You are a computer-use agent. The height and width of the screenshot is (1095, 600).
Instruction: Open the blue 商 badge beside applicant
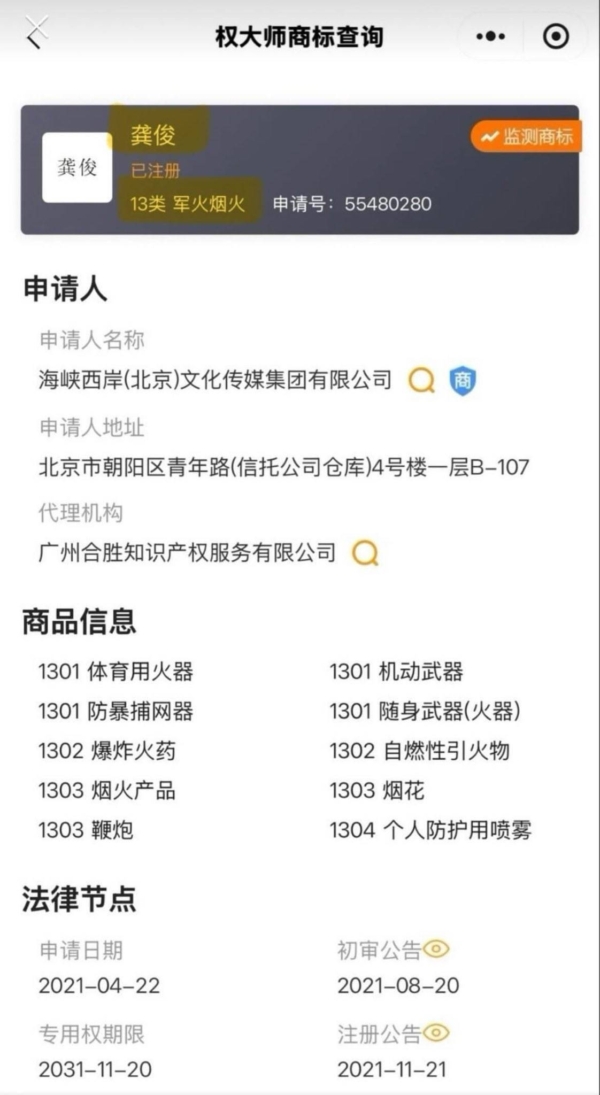pyautogui.click(x=462, y=380)
